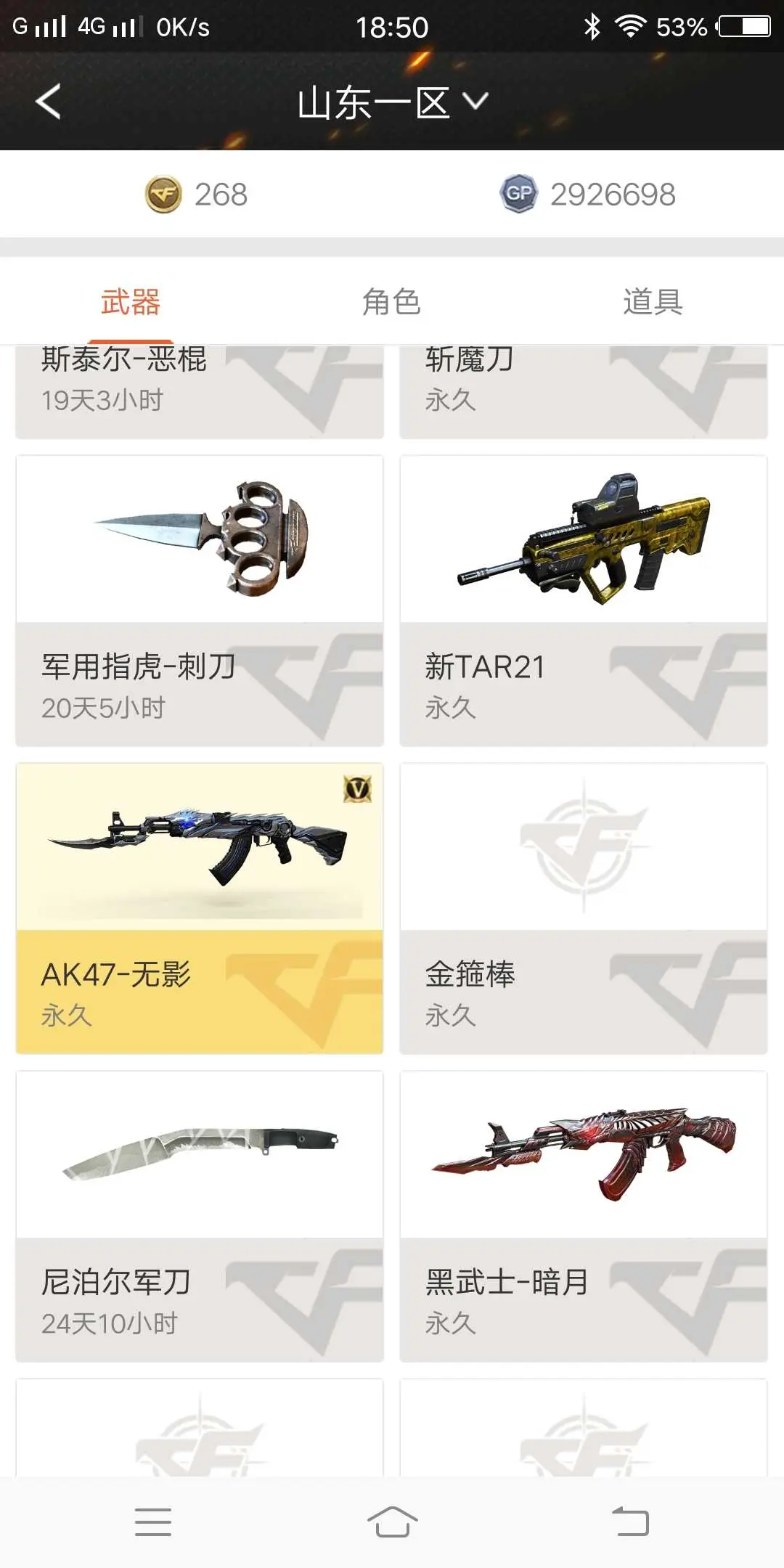Open the 新TAR21 weapon card
This screenshot has height=1568, width=784.
pos(584,600)
